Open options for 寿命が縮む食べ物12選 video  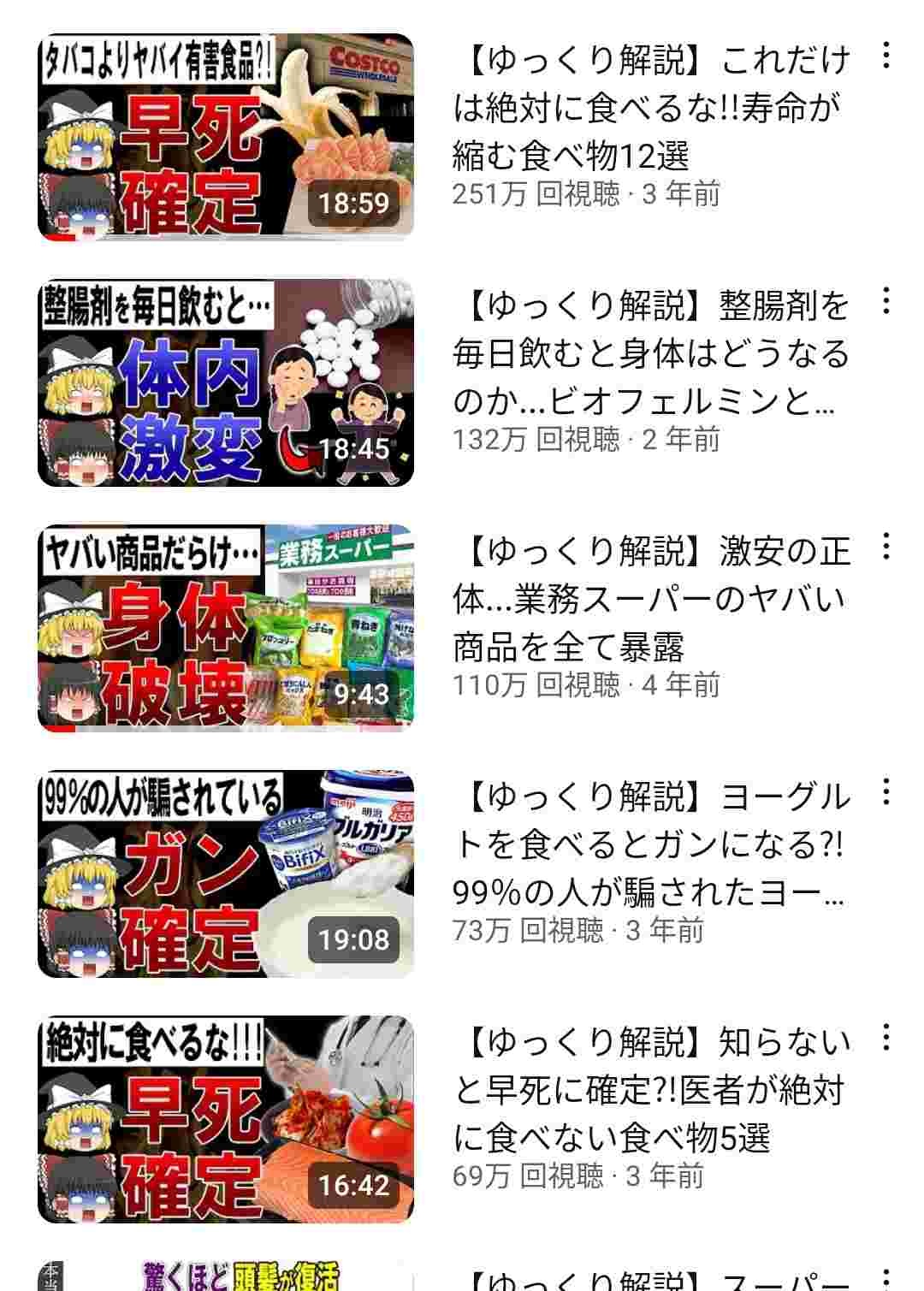click(x=885, y=56)
